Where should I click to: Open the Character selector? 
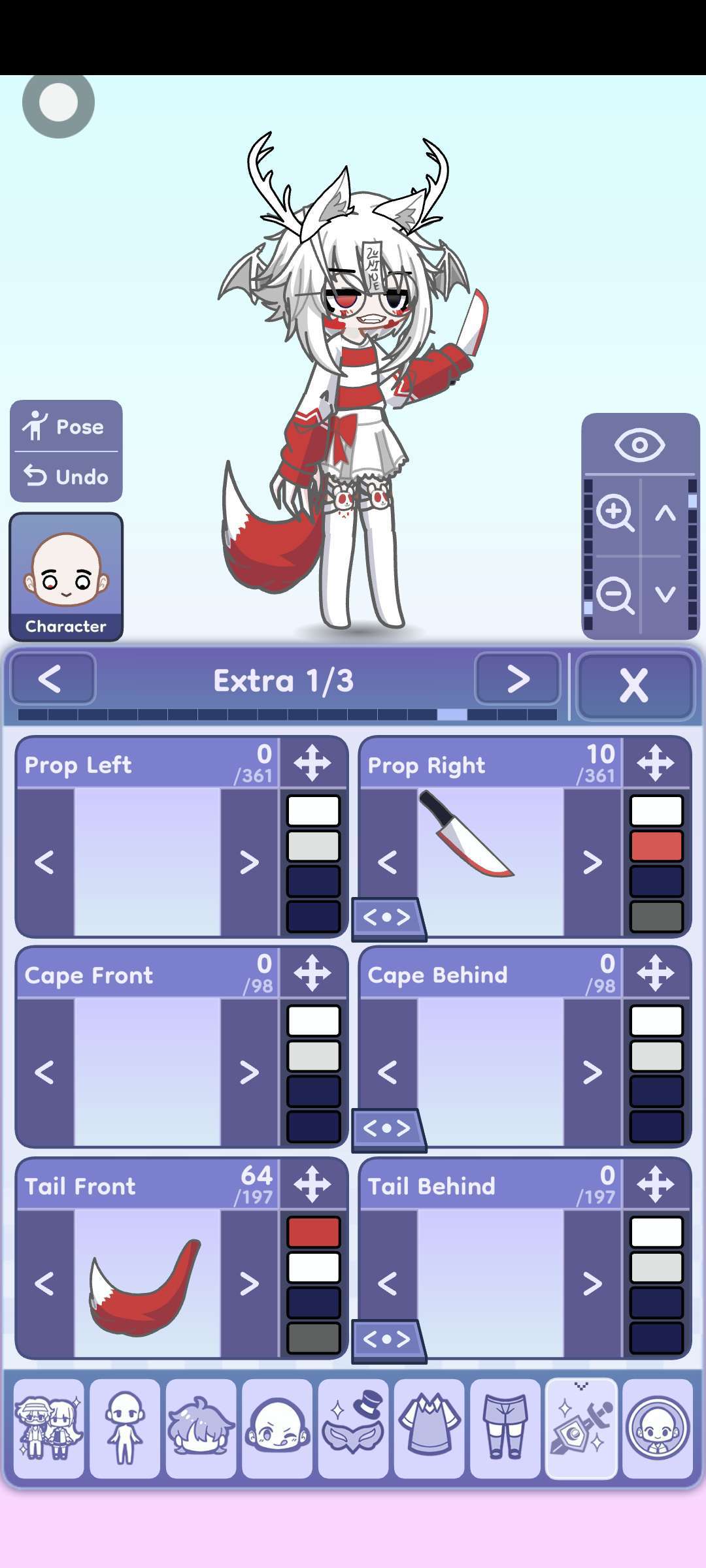point(65,576)
